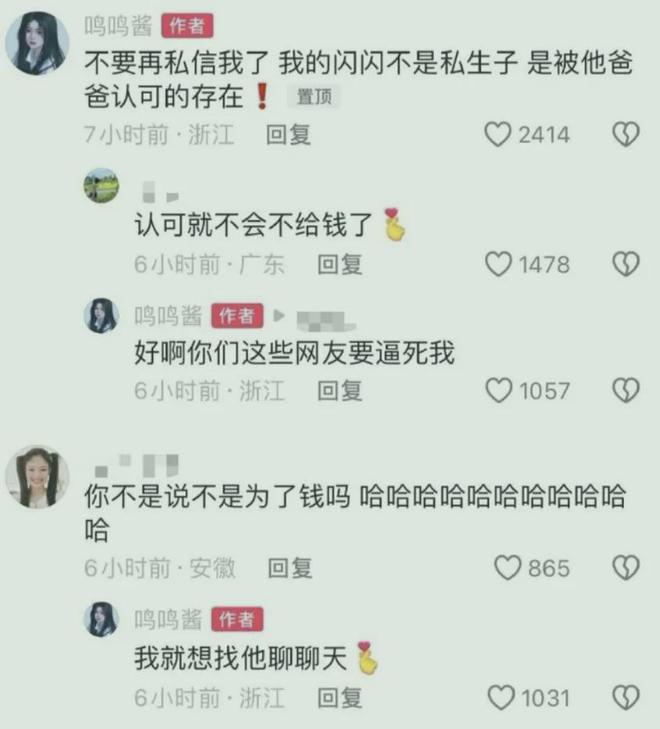Dislike the comment with 865 likes
This screenshot has width=660, height=729.
(x=625, y=568)
